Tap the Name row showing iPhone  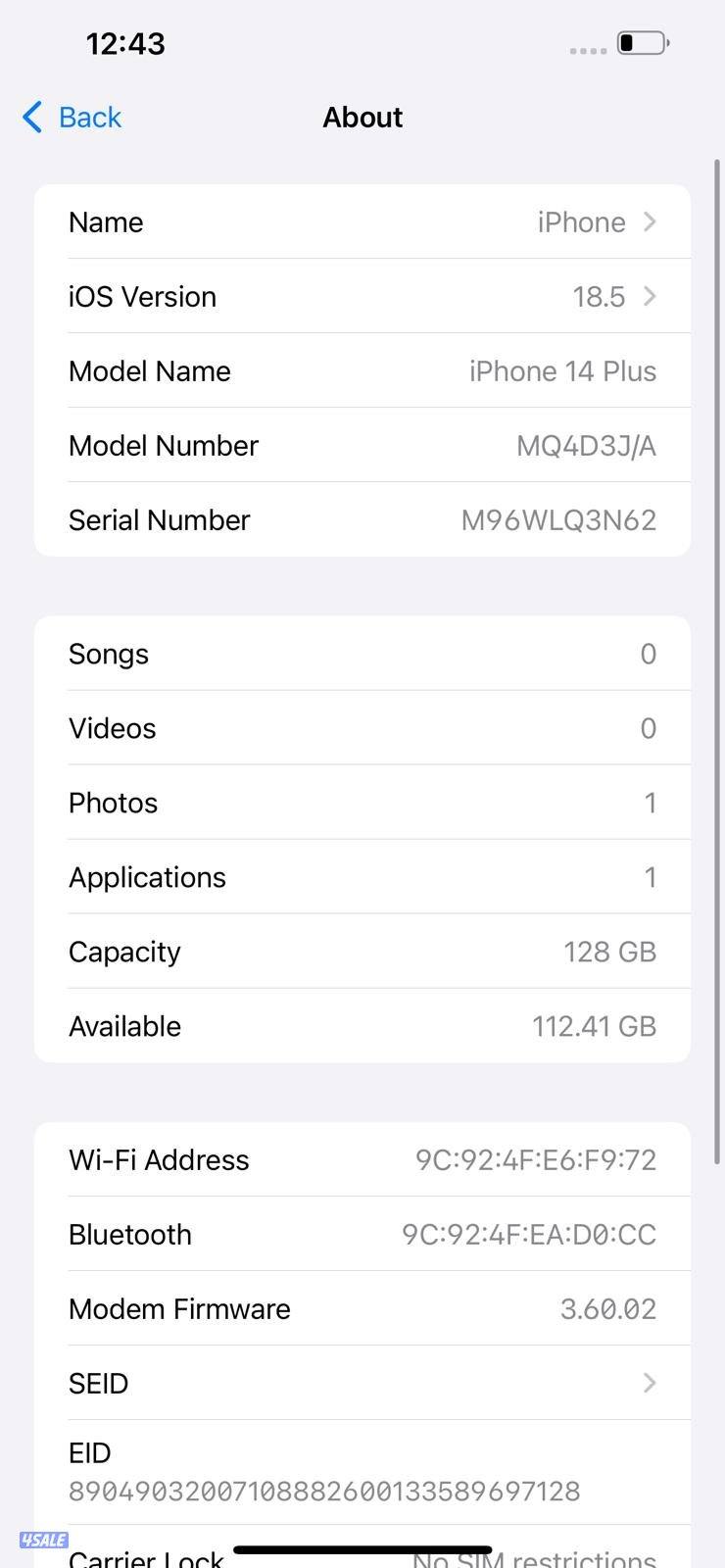coord(362,221)
